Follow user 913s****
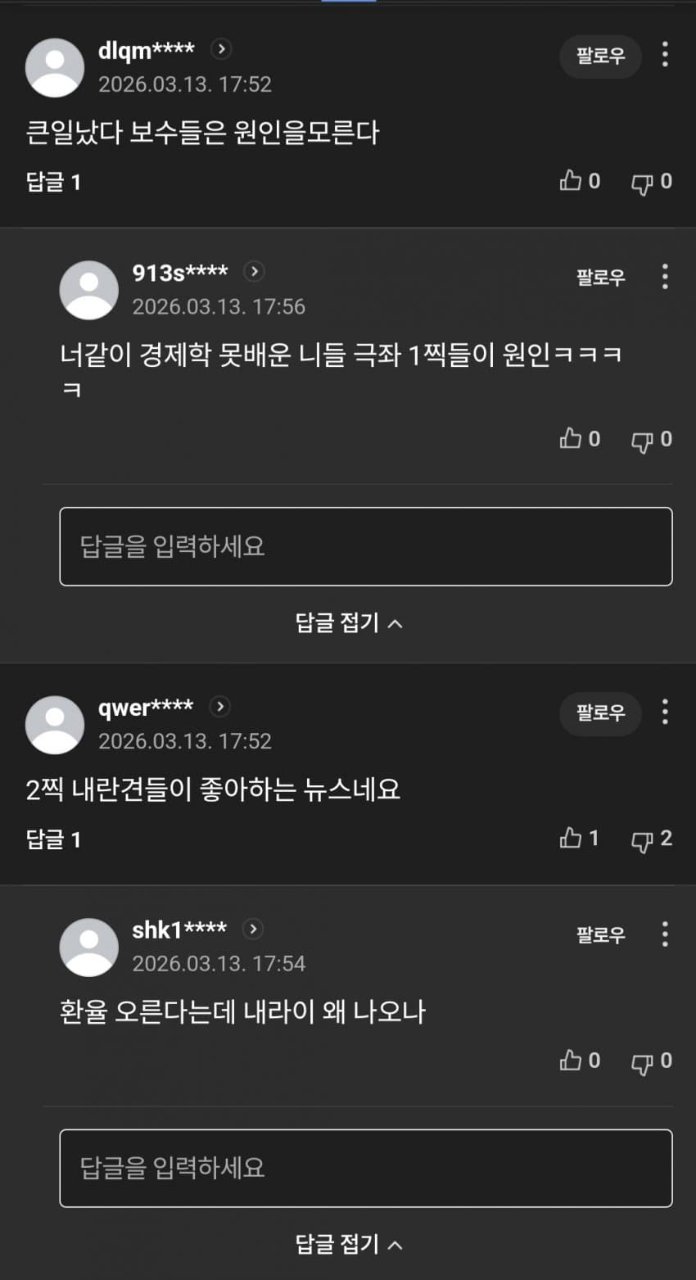This screenshot has width=696, height=1280. 600,278
